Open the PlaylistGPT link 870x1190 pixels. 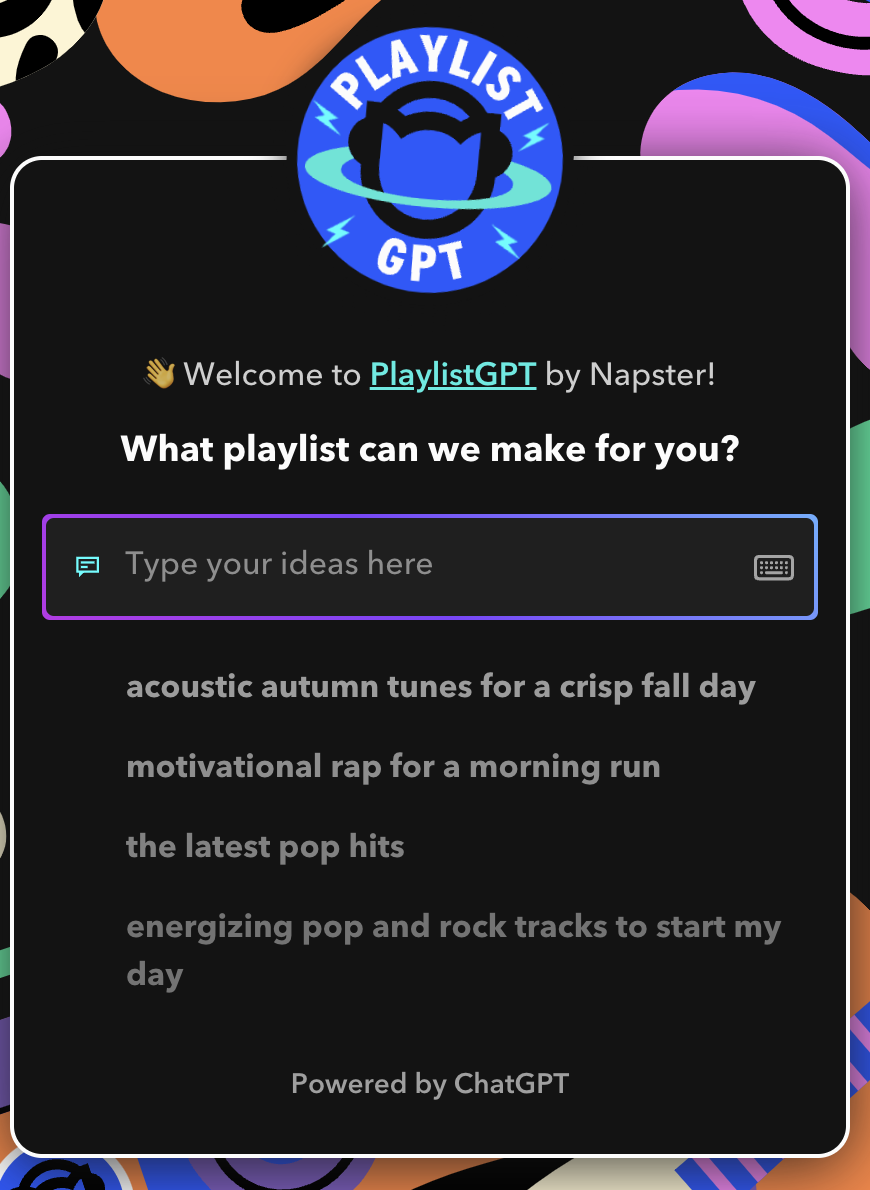[x=453, y=375]
